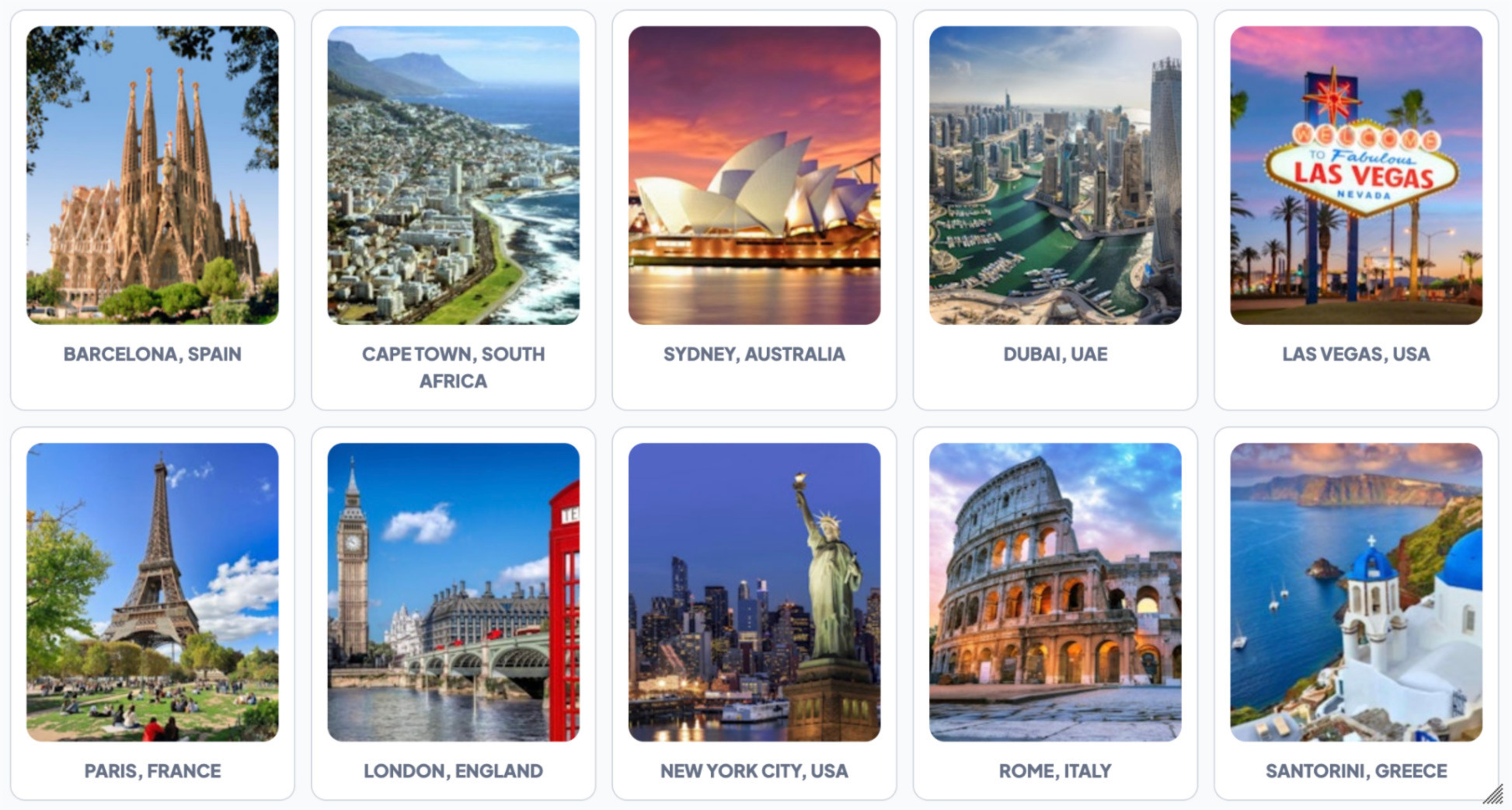The width and height of the screenshot is (1512, 810).
Task: Open the Barcelona, Spain destination card
Action: click(152, 176)
